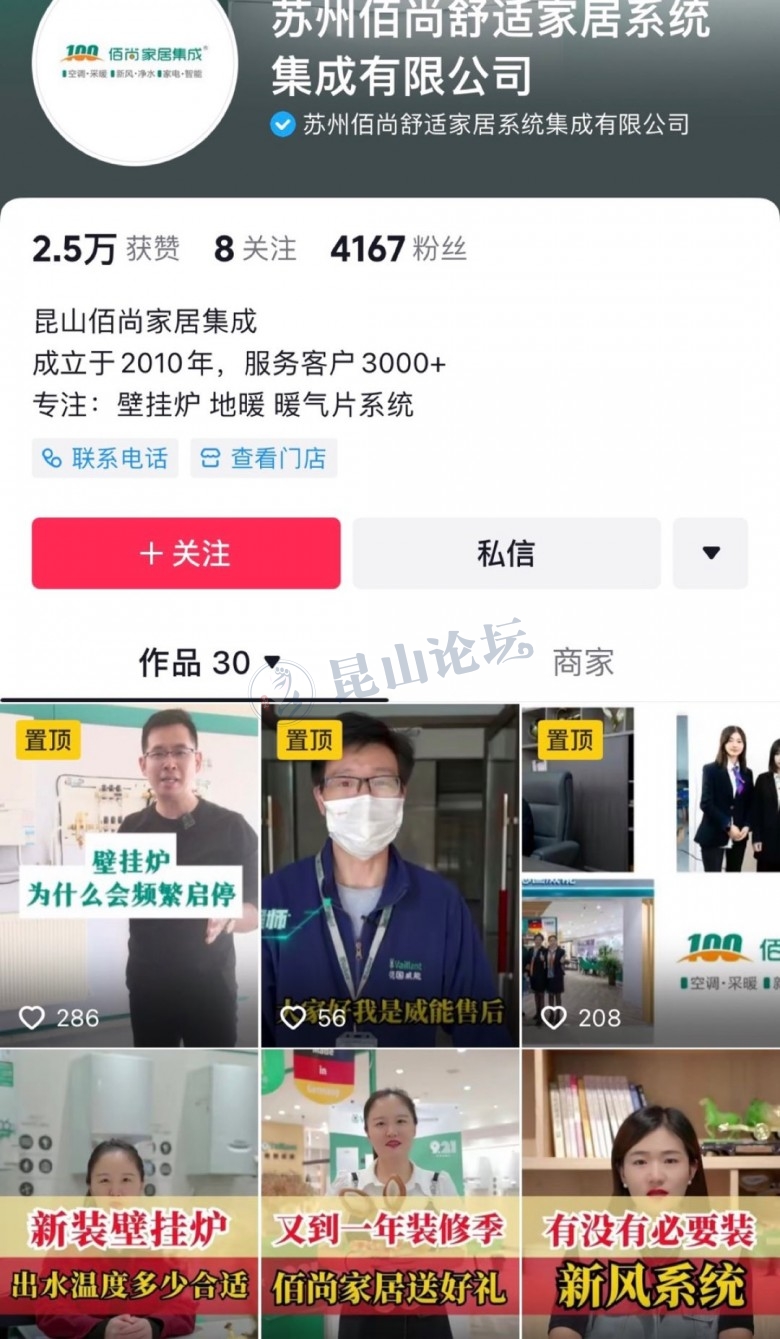Viewport: 780px width, 1339px height.
Task: Open video 有没有必要装新风系统
Action: click(x=650, y=1195)
